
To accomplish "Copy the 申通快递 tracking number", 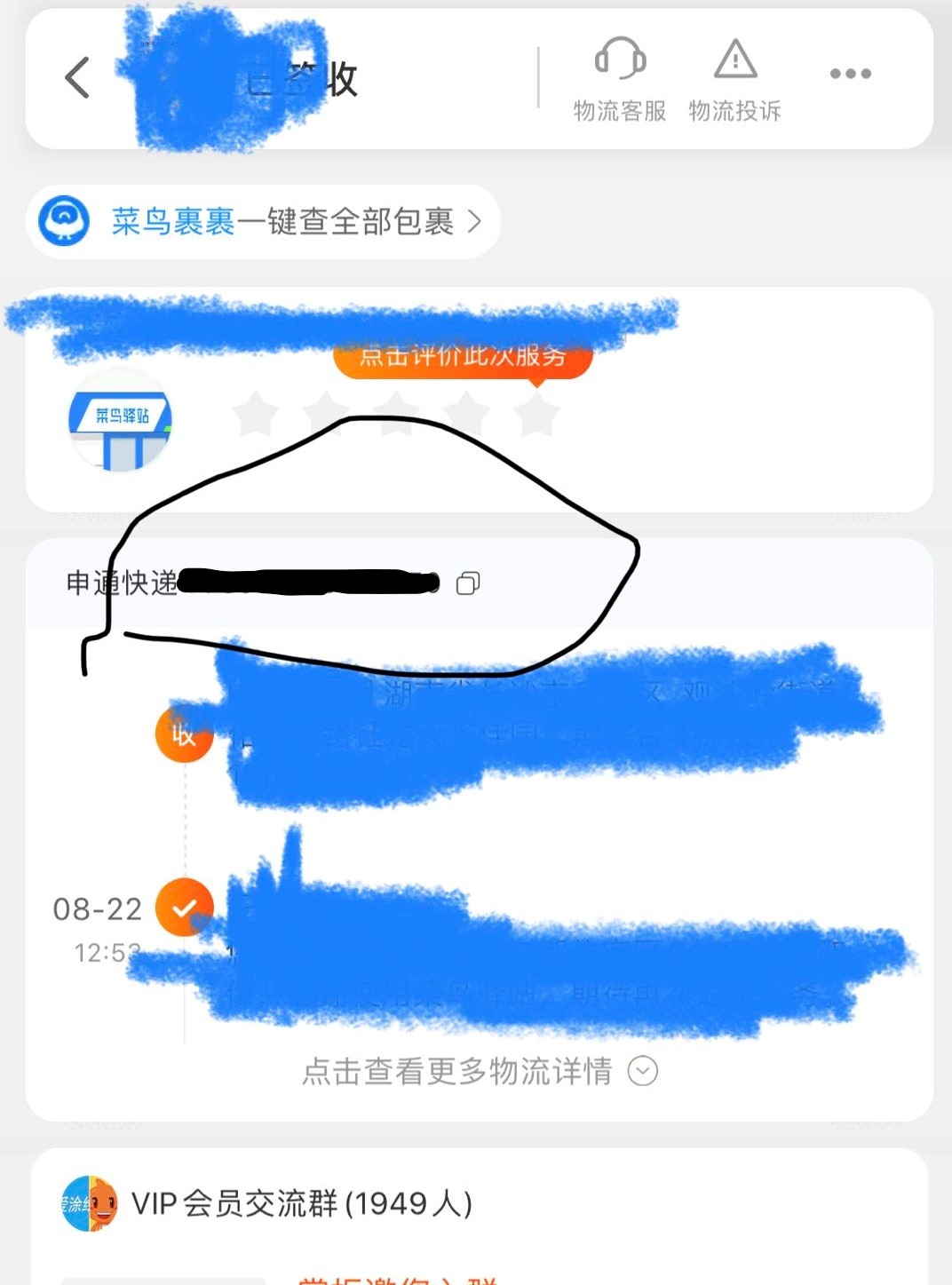I will (468, 583).
